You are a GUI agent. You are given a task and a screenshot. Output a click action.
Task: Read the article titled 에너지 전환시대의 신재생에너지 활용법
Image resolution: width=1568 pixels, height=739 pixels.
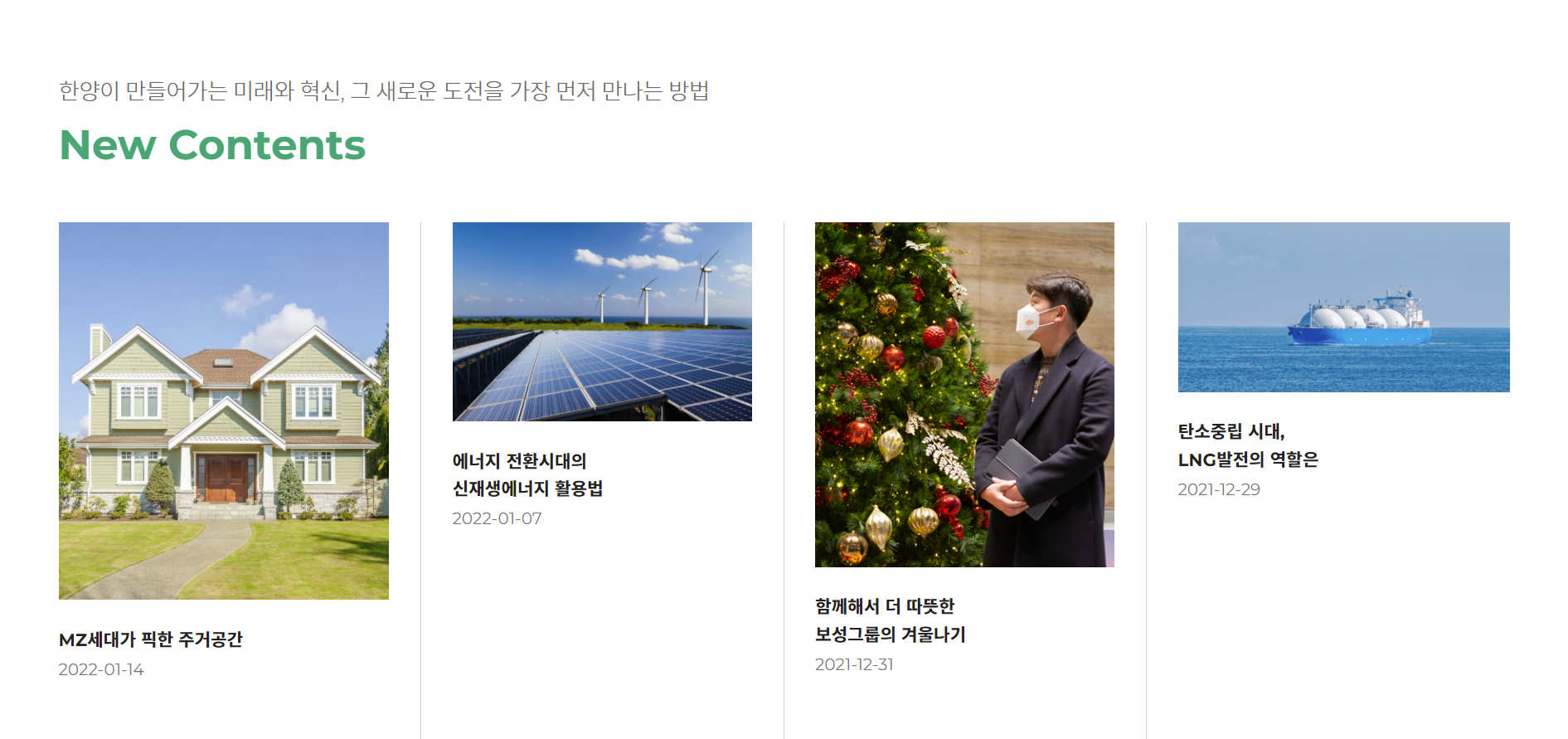pos(527,474)
